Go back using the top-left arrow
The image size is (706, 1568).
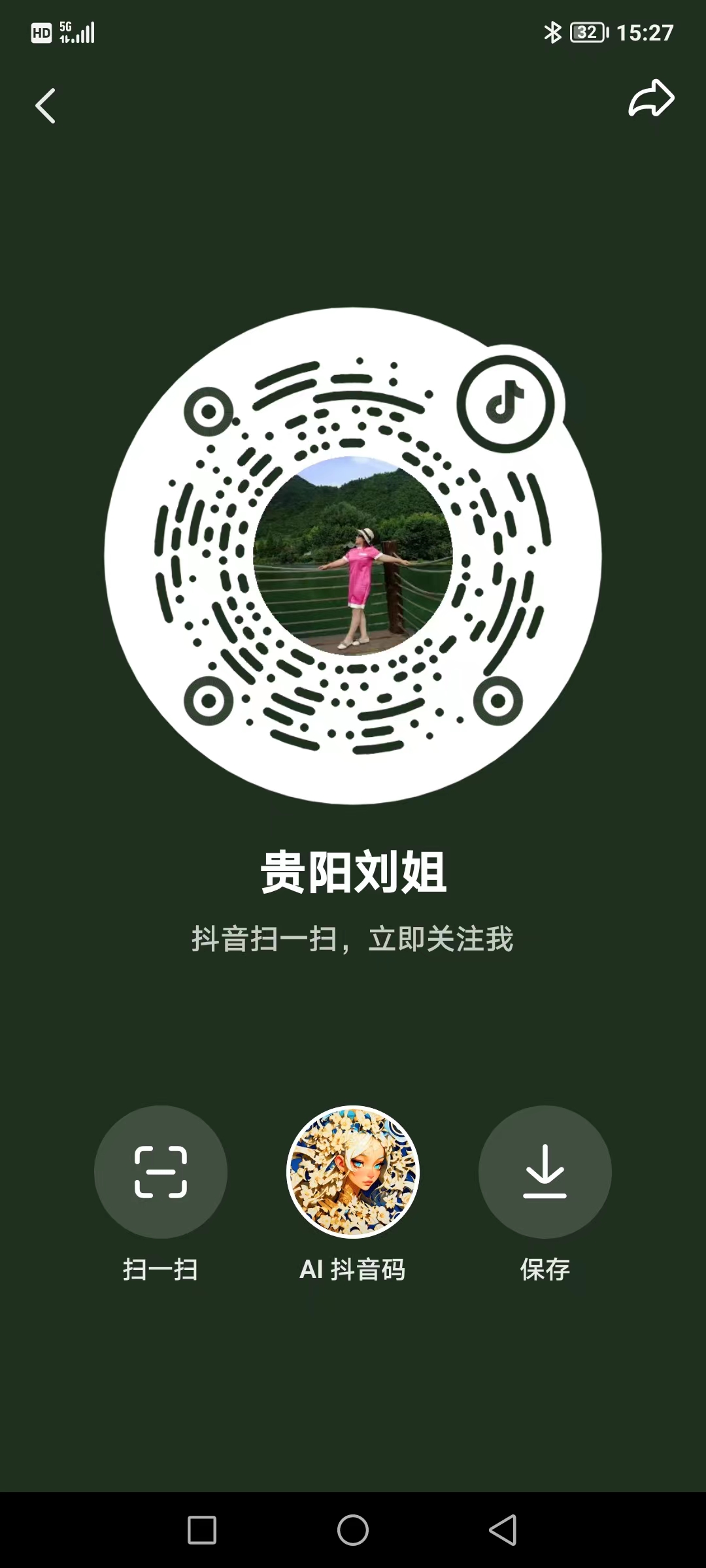coord(45,106)
